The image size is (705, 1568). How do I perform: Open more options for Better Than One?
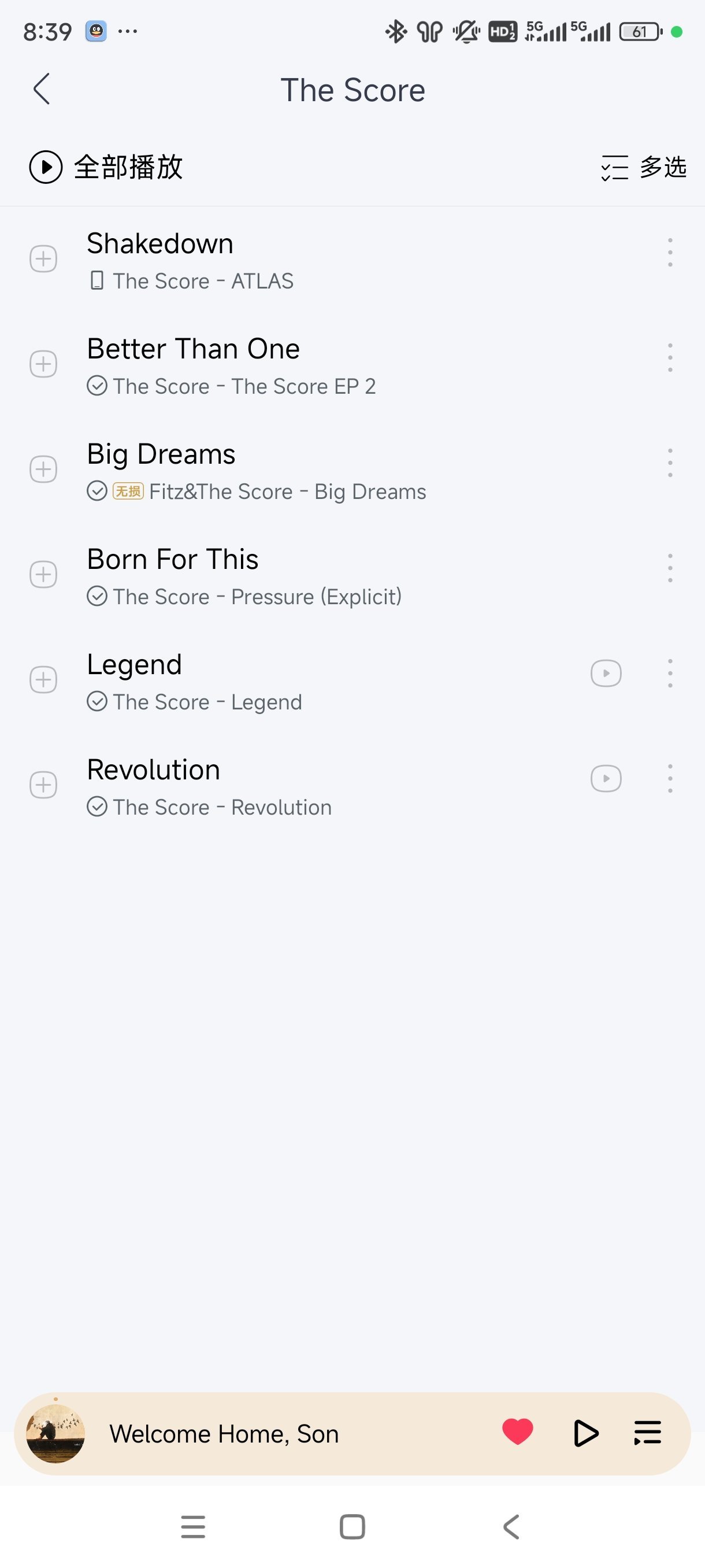tap(670, 358)
